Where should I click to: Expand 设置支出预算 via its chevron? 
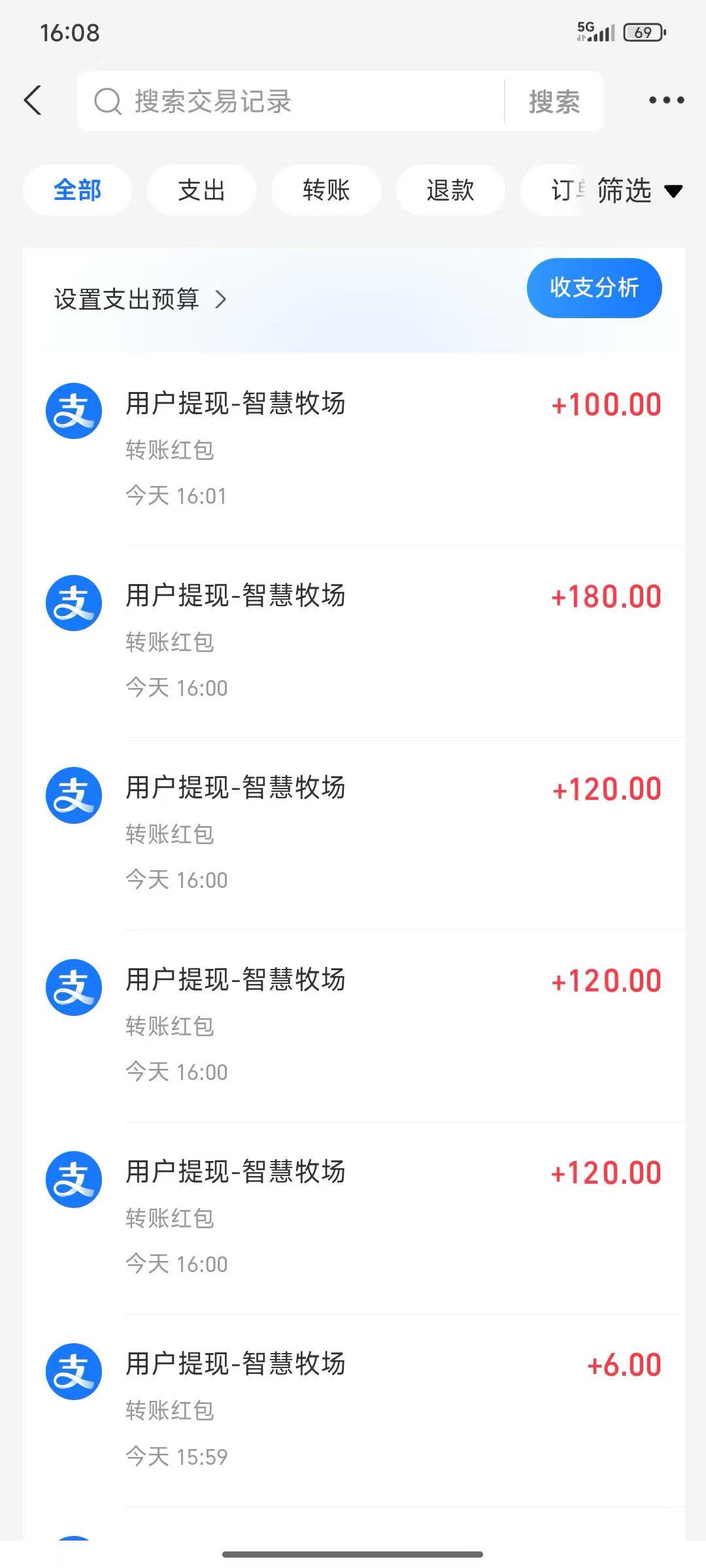221,301
